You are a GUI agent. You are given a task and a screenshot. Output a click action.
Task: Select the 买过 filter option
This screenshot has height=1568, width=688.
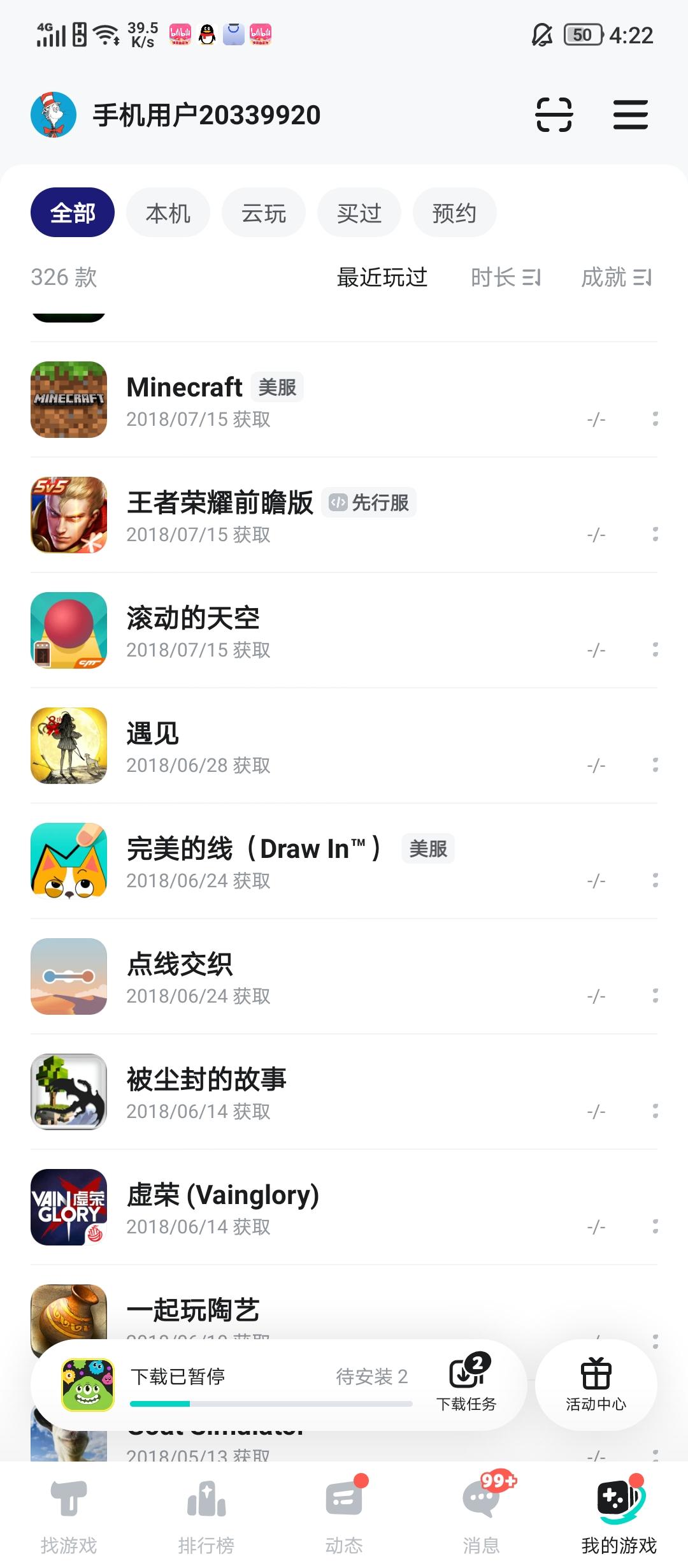[x=359, y=213]
